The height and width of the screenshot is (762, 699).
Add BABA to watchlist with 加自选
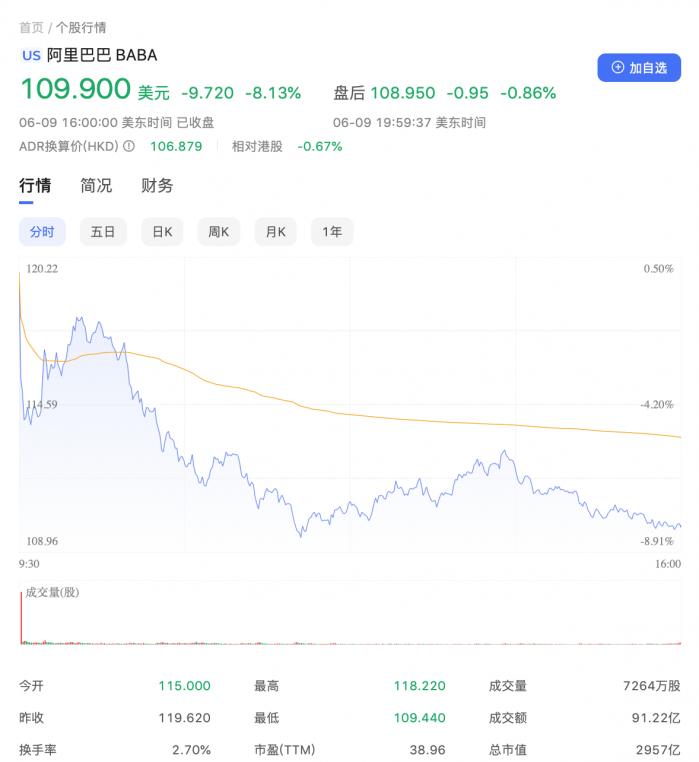click(x=638, y=68)
